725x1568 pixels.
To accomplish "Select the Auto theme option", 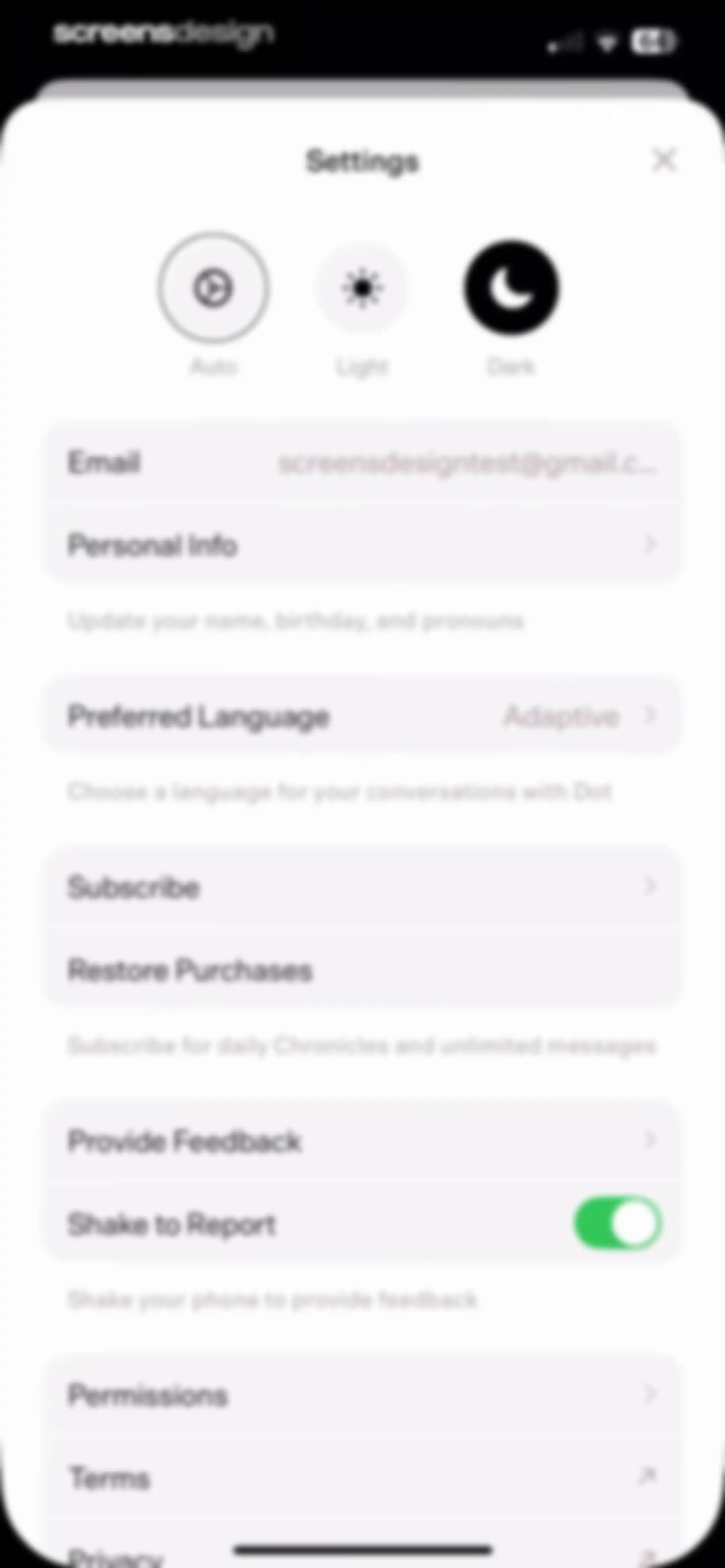I will 213,287.
